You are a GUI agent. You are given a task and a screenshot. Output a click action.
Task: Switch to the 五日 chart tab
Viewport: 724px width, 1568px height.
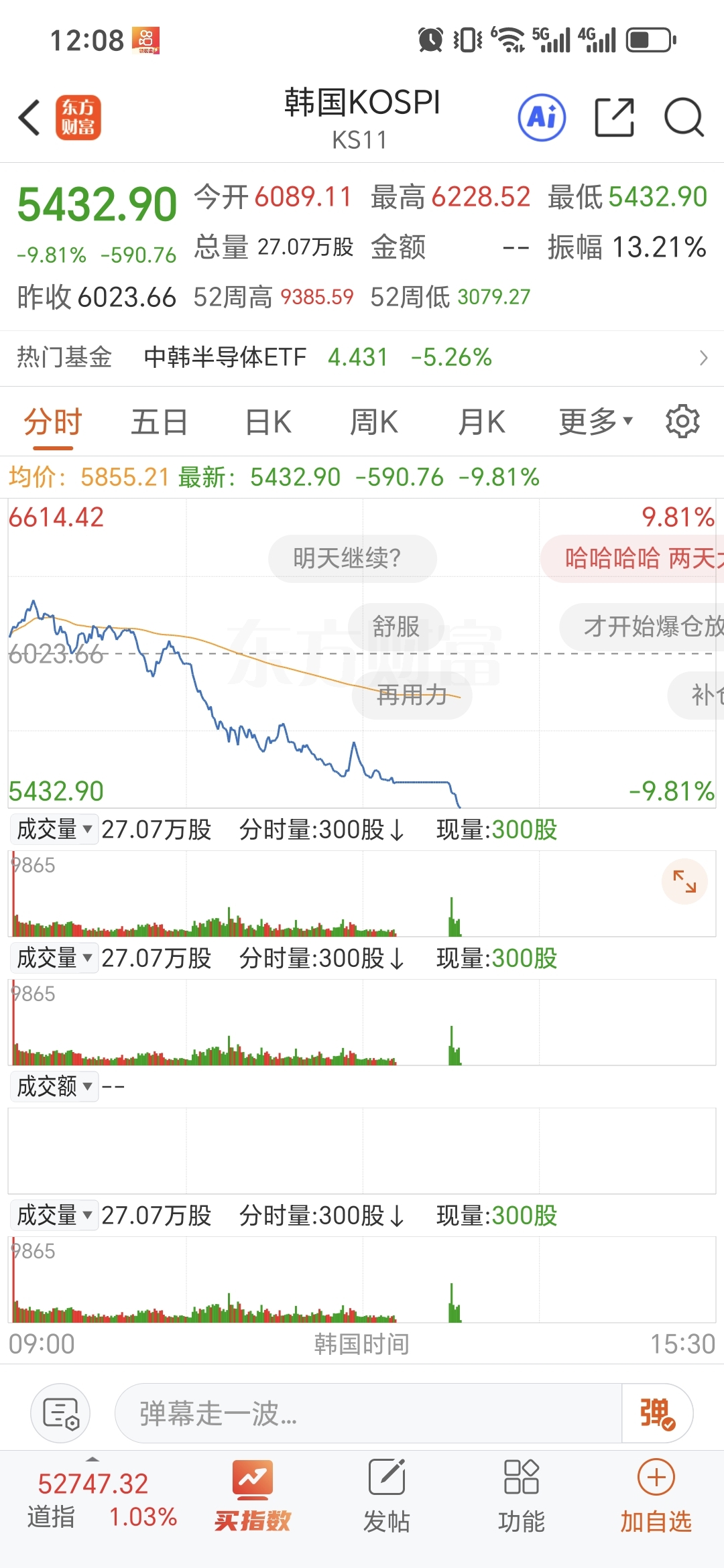coord(159,423)
